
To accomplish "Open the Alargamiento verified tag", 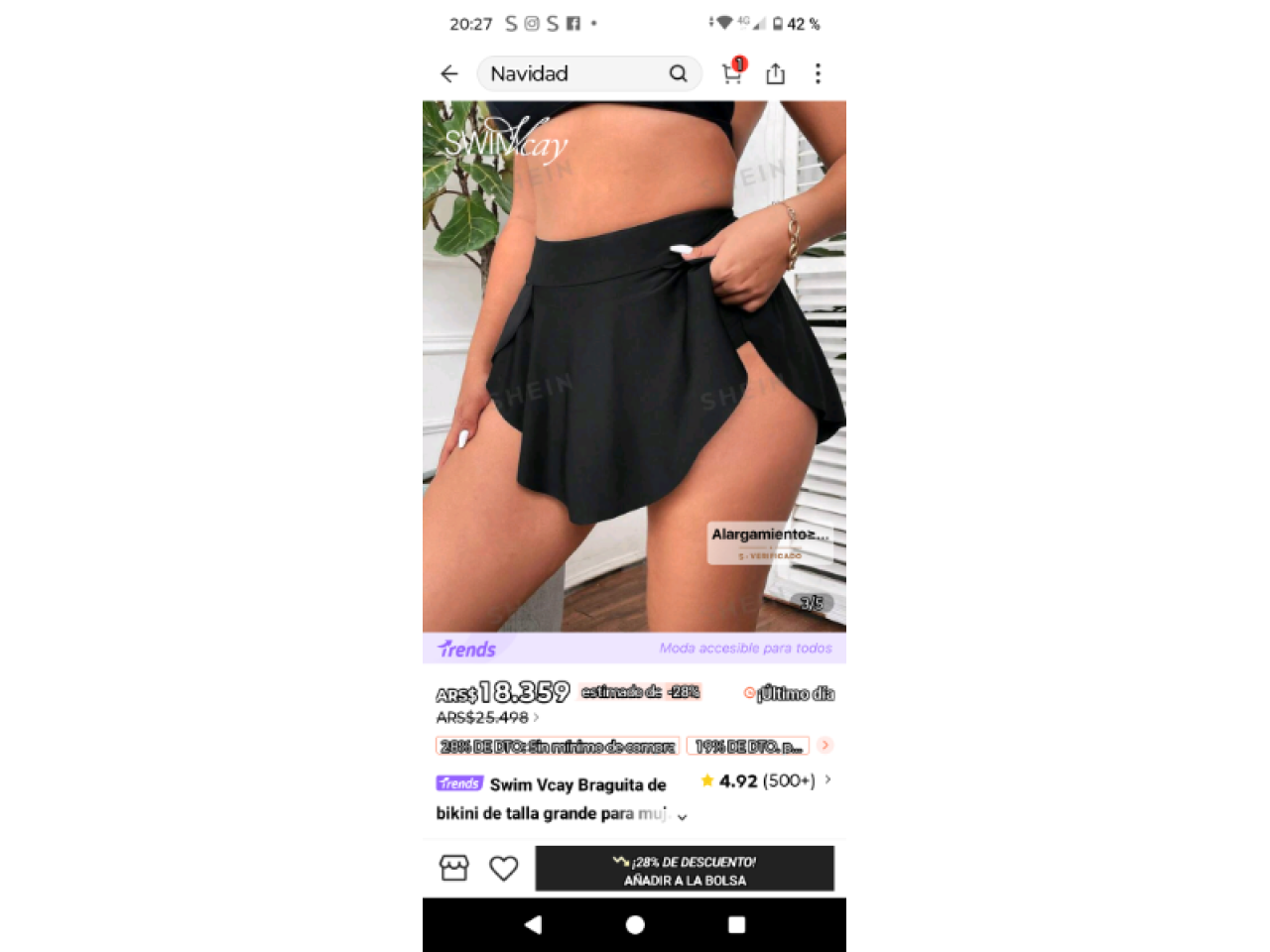I will tap(769, 542).
